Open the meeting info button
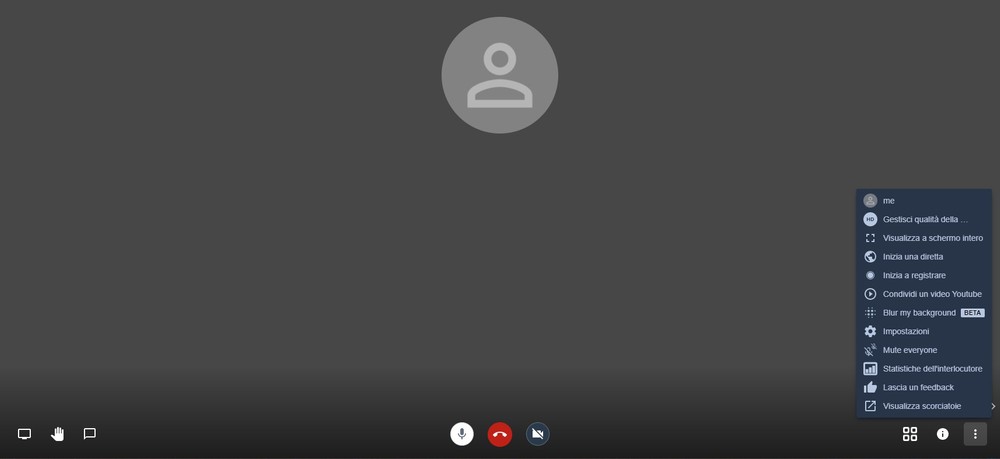This screenshot has height=459, width=1000. tap(942, 434)
